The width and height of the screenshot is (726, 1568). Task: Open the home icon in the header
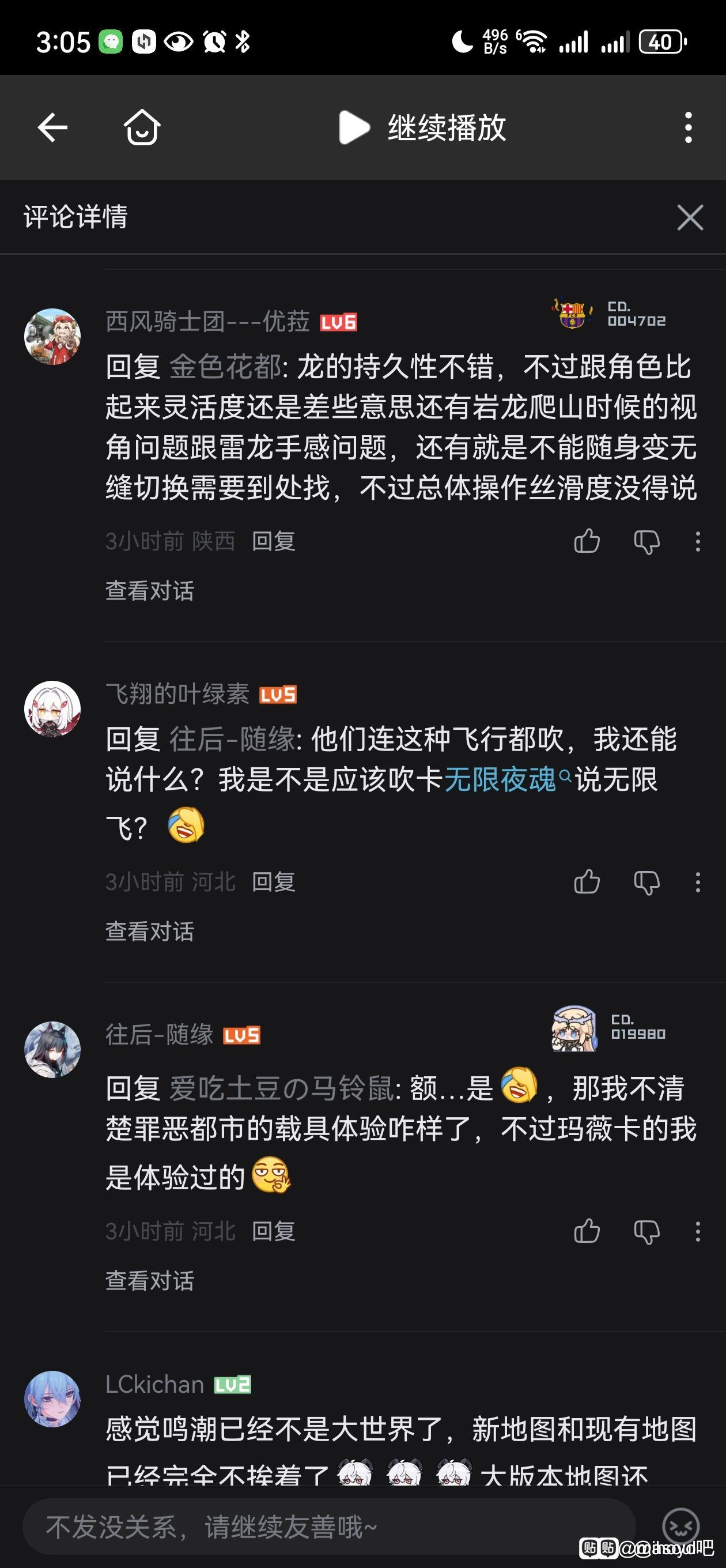tap(142, 128)
